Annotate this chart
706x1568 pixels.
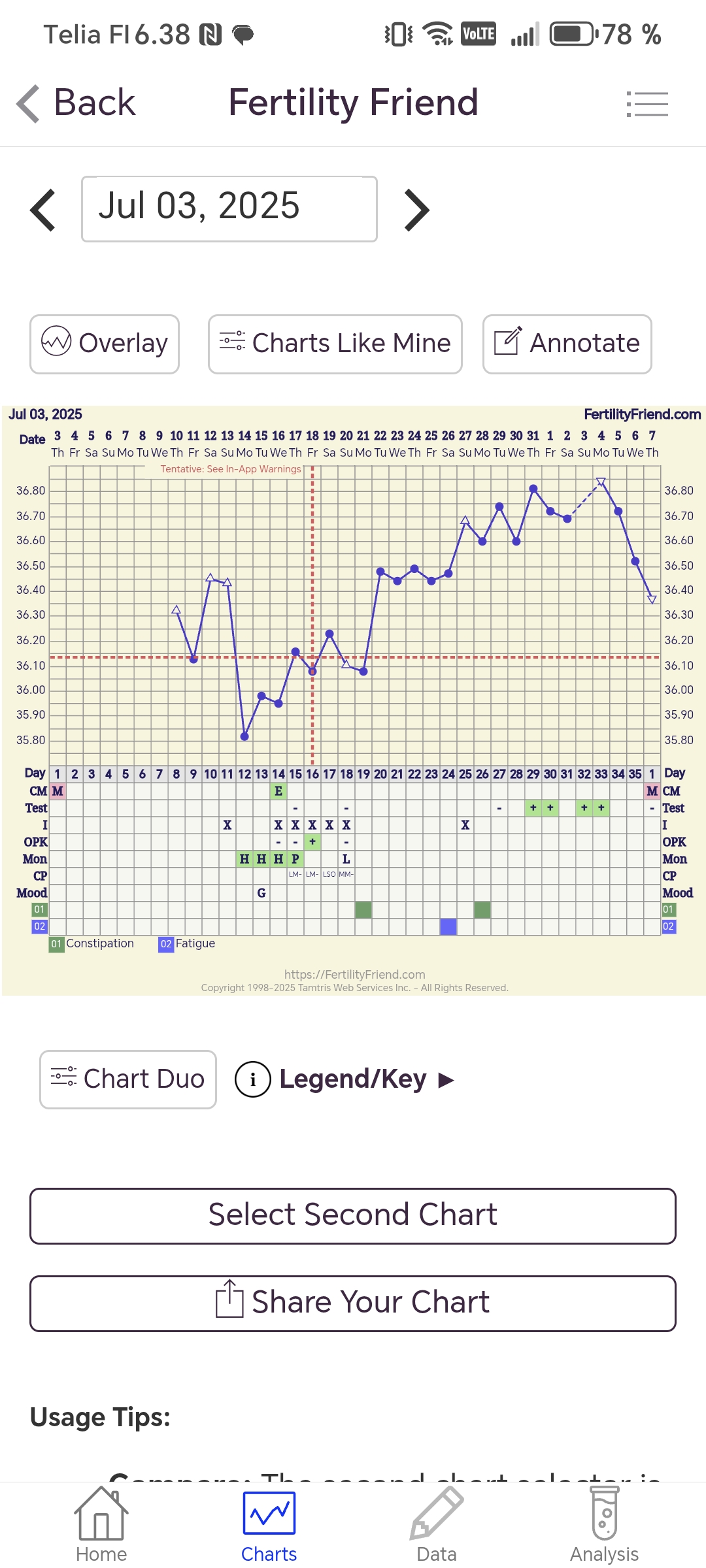pos(567,344)
